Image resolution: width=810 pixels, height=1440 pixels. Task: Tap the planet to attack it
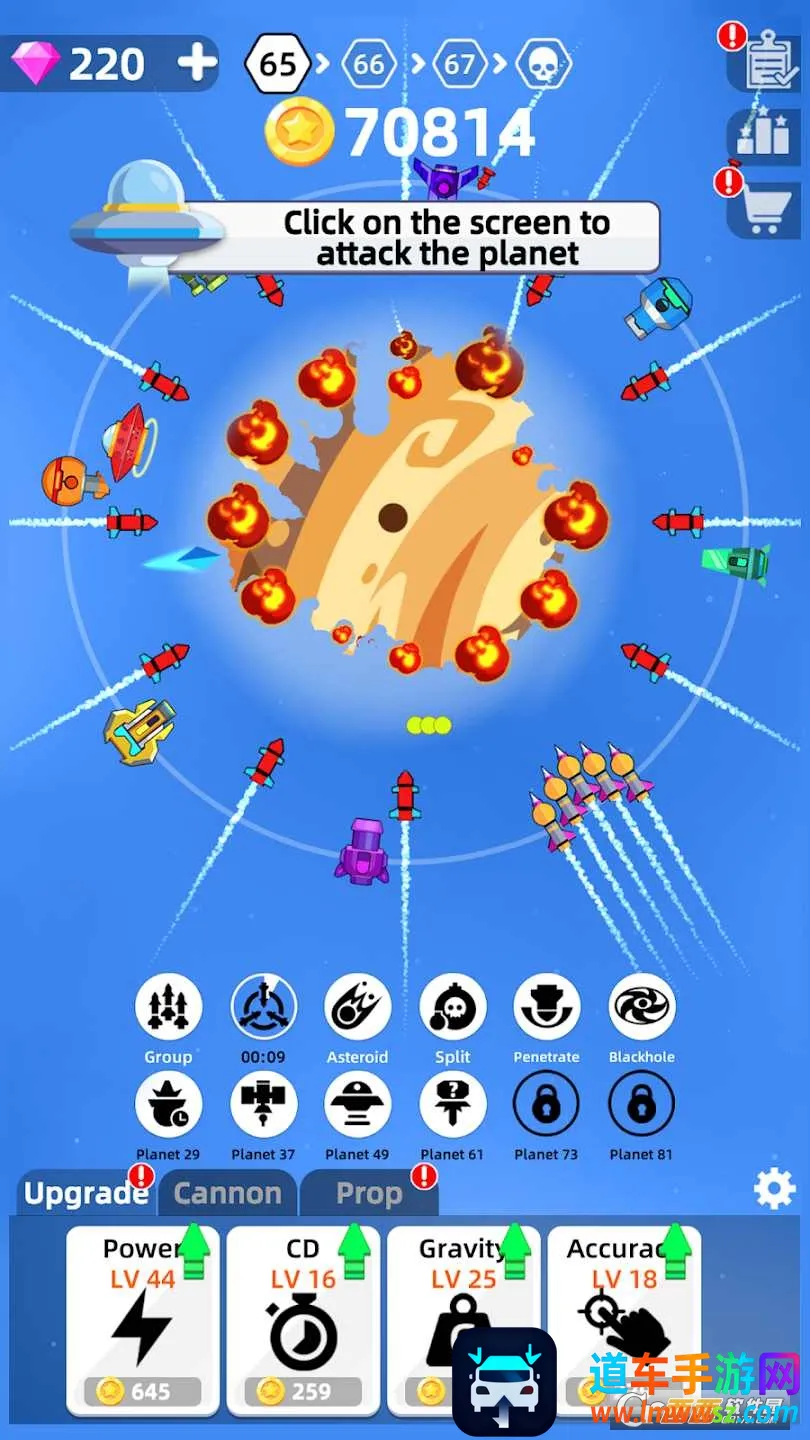coord(405,500)
